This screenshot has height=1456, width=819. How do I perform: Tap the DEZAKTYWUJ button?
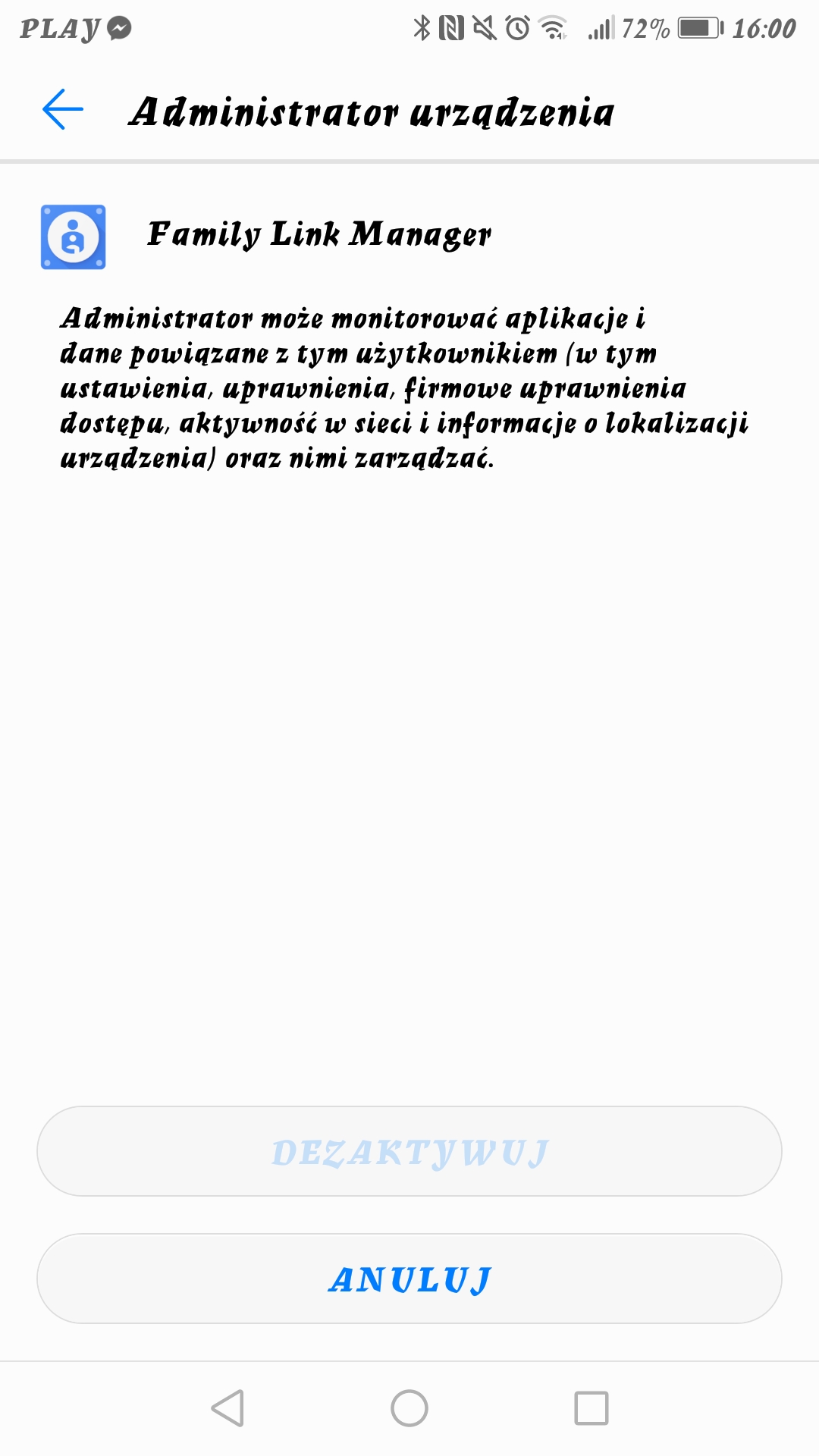[x=409, y=1151]
